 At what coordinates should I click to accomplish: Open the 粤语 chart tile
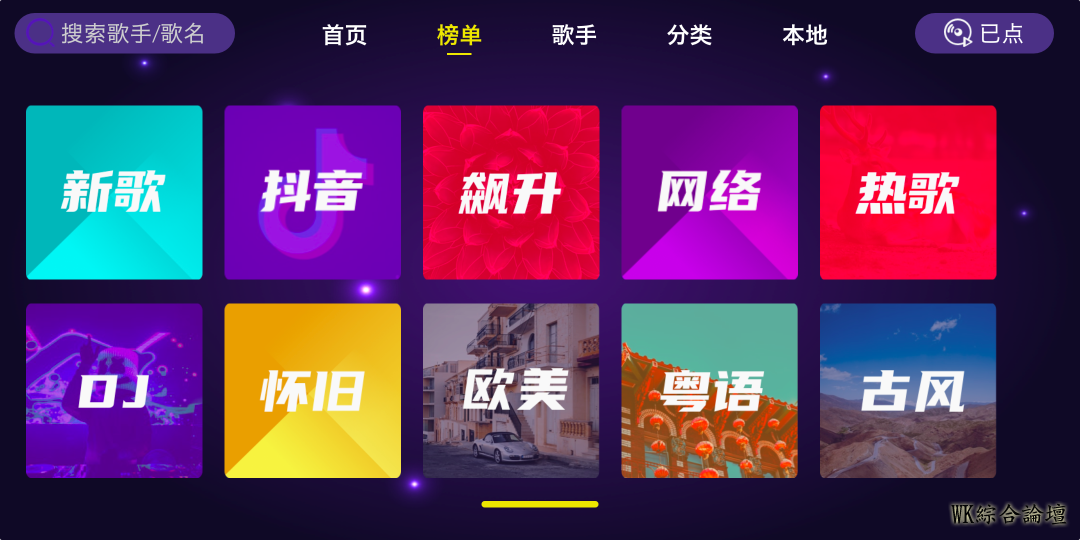tap(709, 390)
